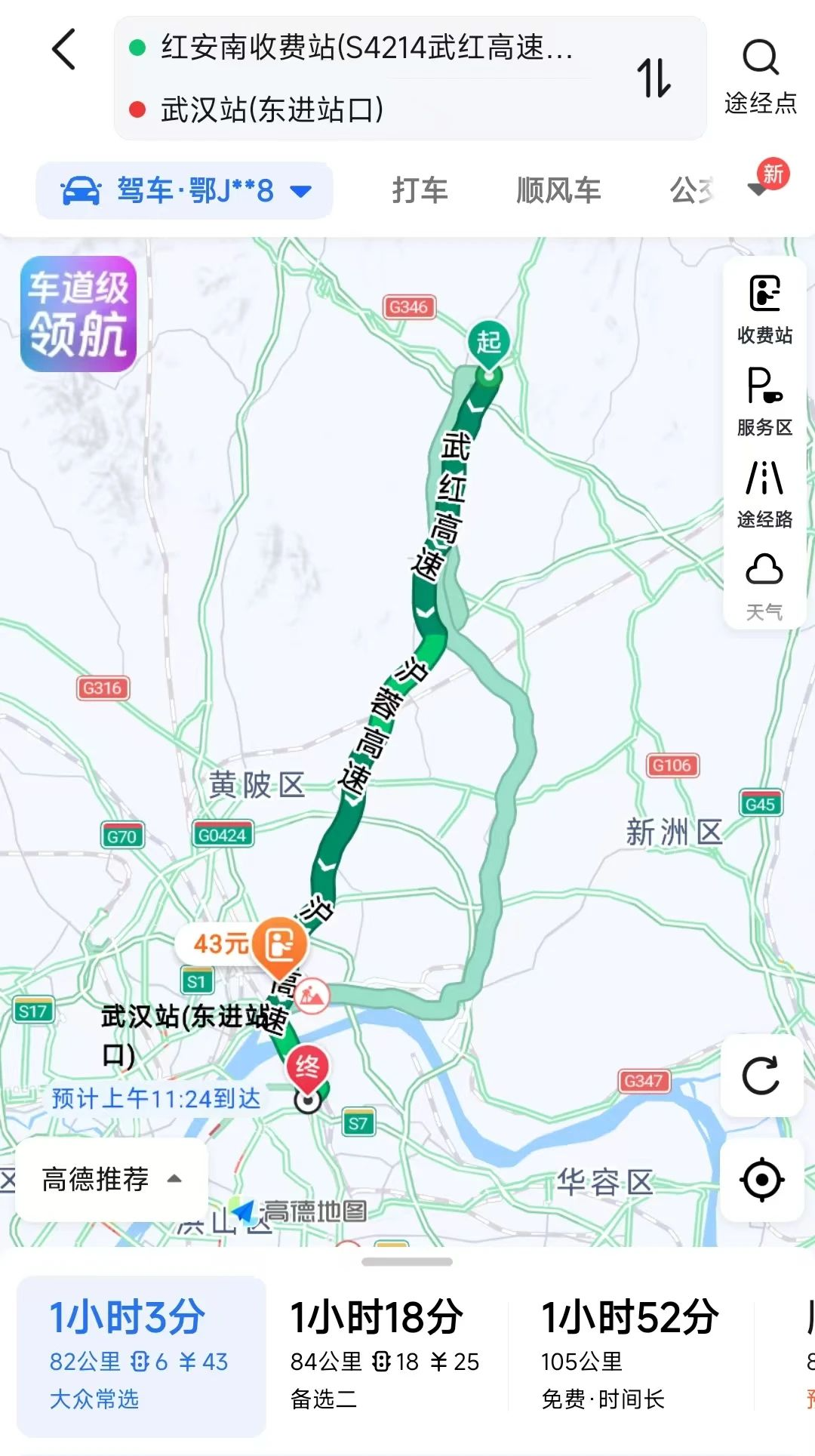This screenshot has height=1456, width=815.
Task: View 途经路 roads along the route
Action: click(x=764, y=494)
